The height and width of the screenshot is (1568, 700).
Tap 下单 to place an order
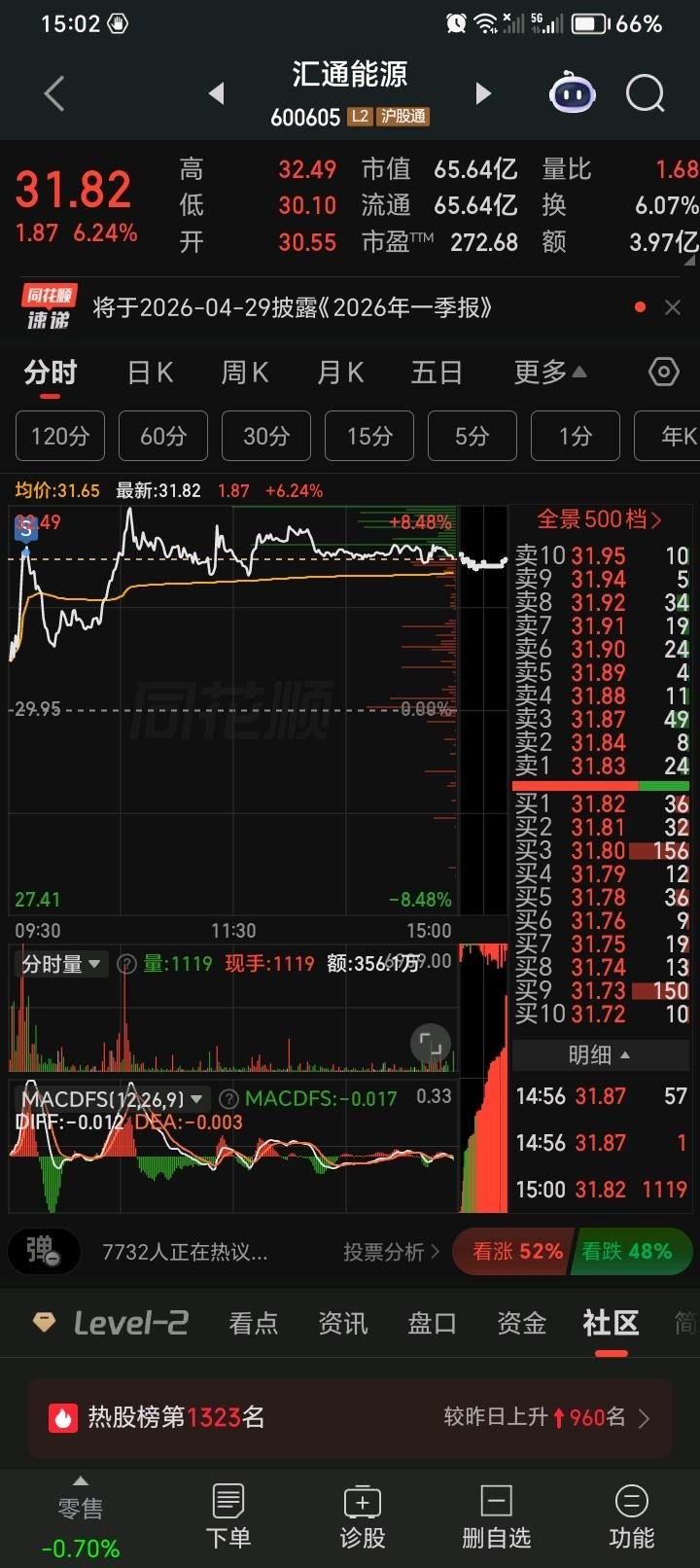(x=228, y=1515)
